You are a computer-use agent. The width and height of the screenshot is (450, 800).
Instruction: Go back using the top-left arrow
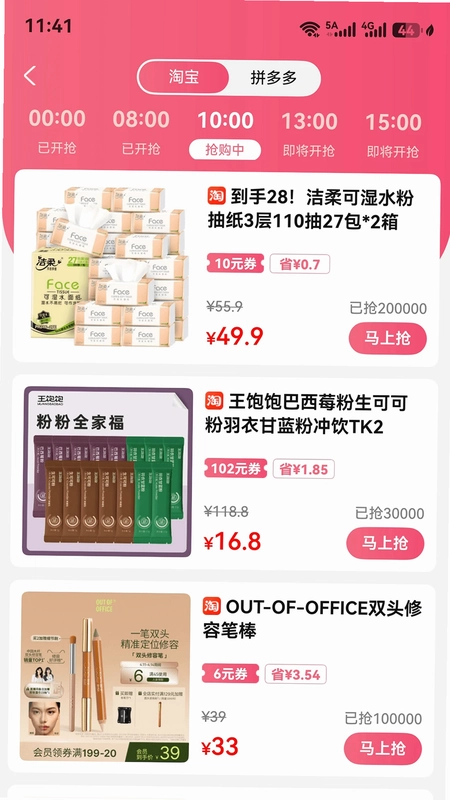(x=30, y=76)
